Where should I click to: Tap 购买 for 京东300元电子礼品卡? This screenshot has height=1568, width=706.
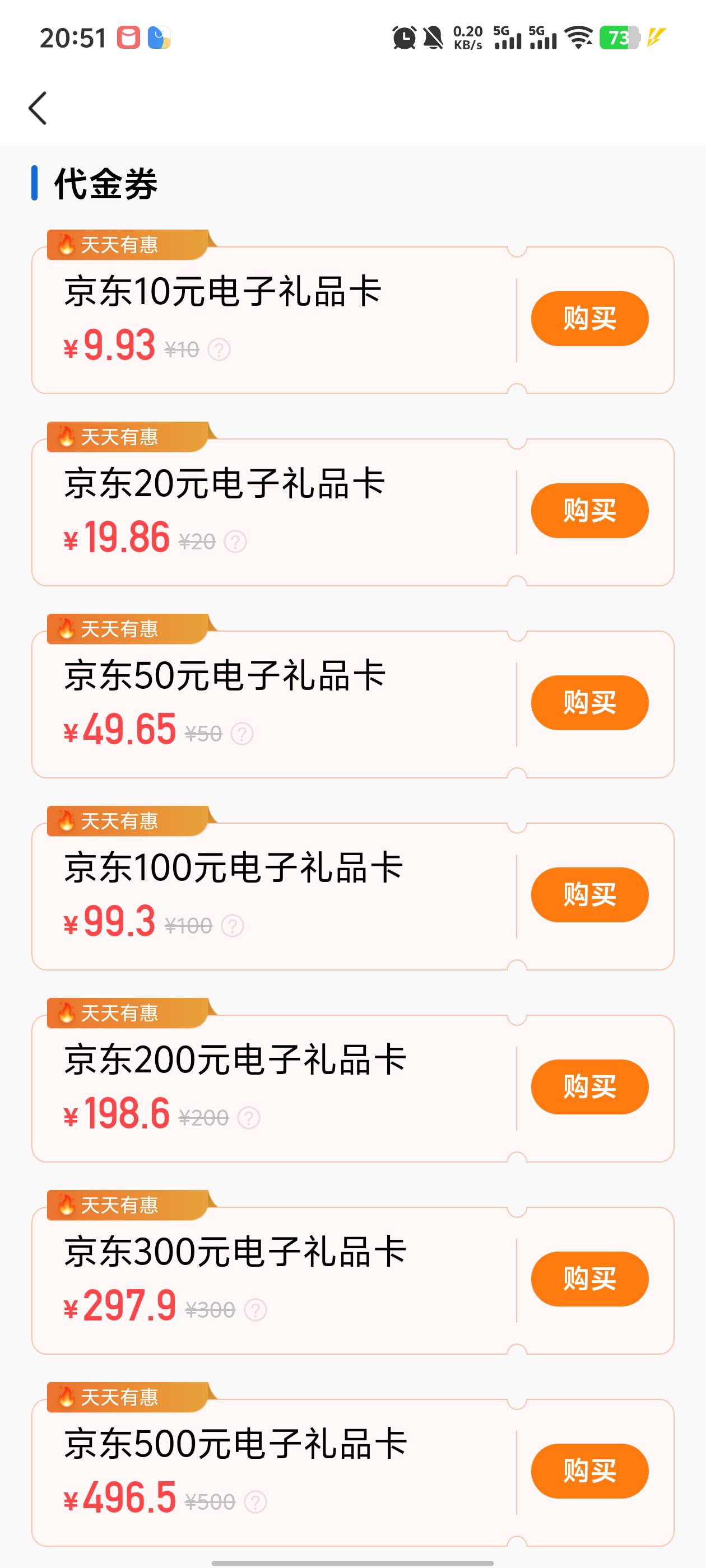pyautogui.click(x=589, y=1279)
